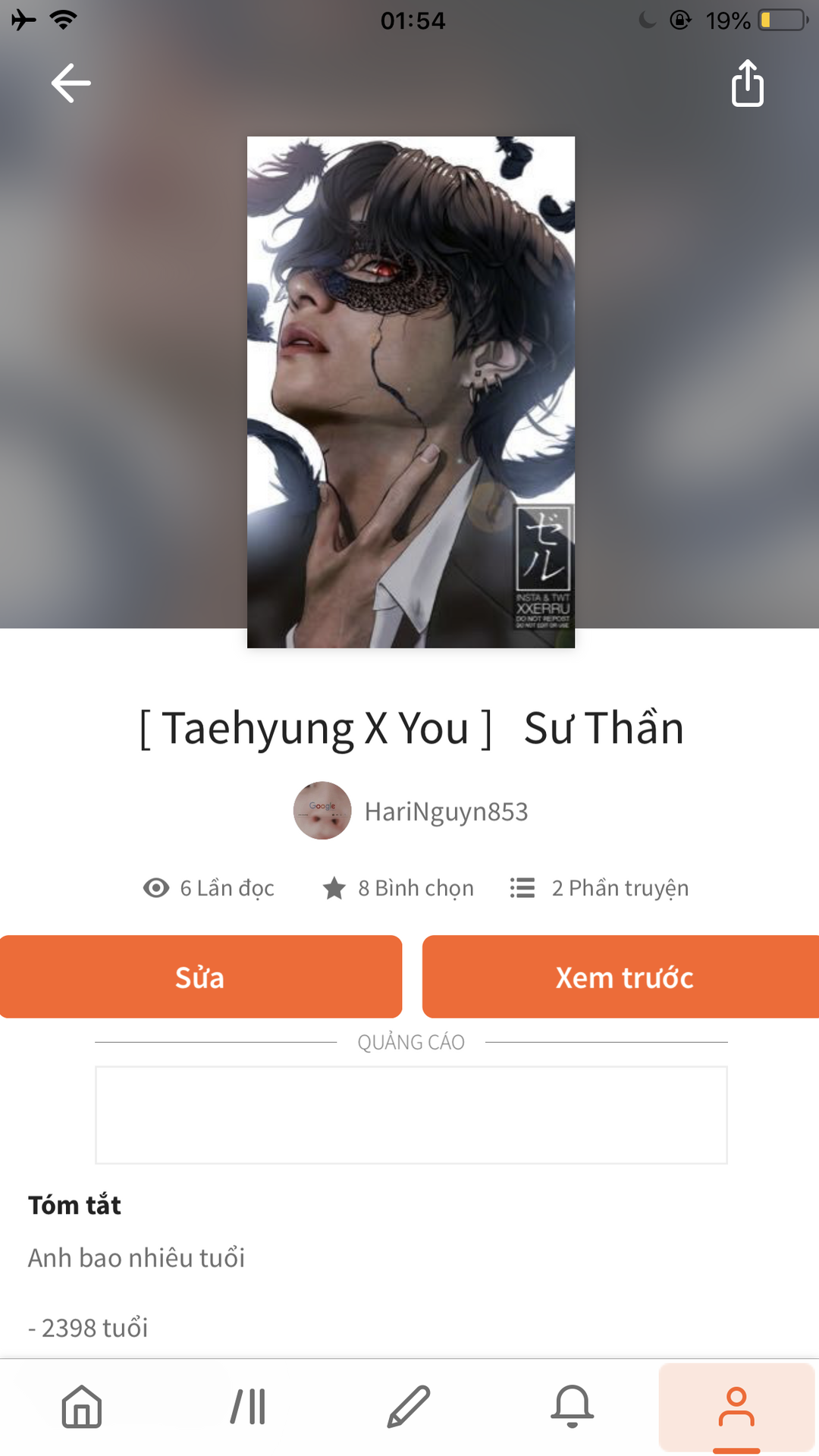Switch to the Write pencil tab

pos(409,1407)
